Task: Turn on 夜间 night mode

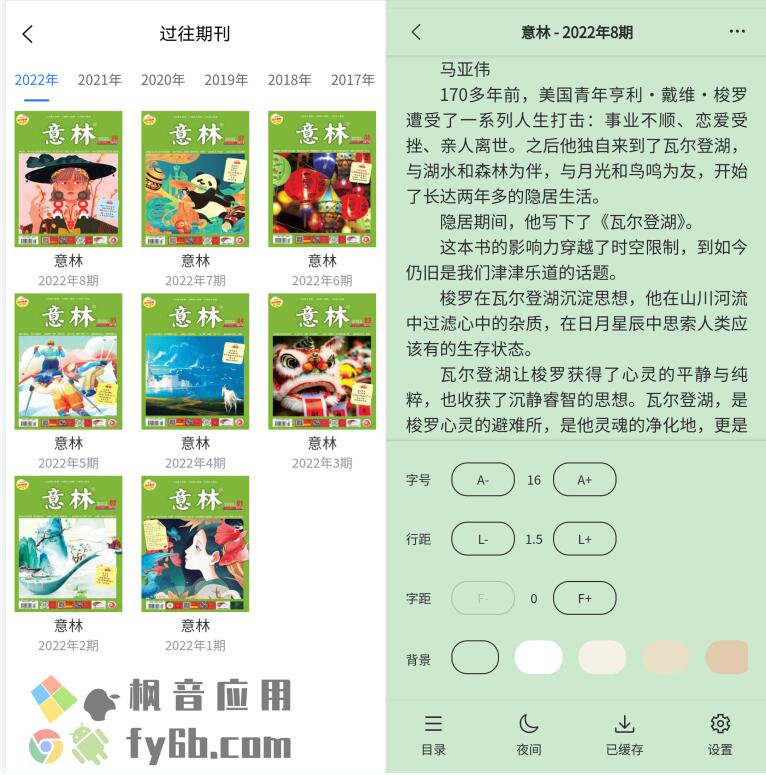Action: pos(529,734)
